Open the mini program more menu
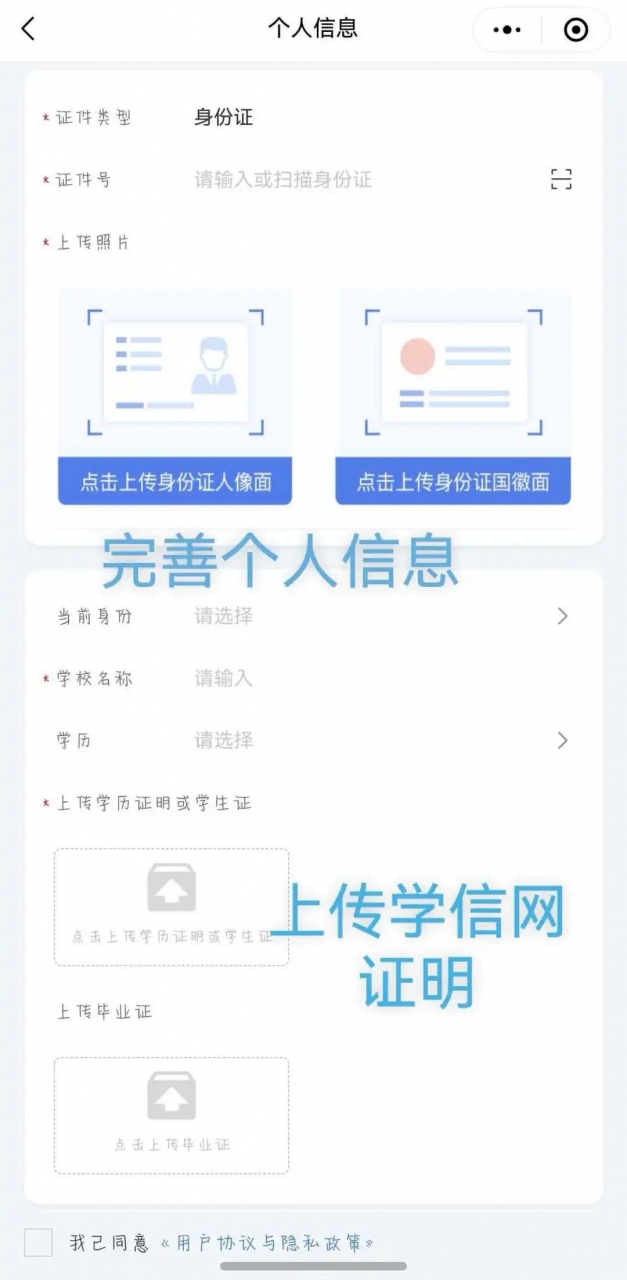627x1280 pixels. (507, 30)
